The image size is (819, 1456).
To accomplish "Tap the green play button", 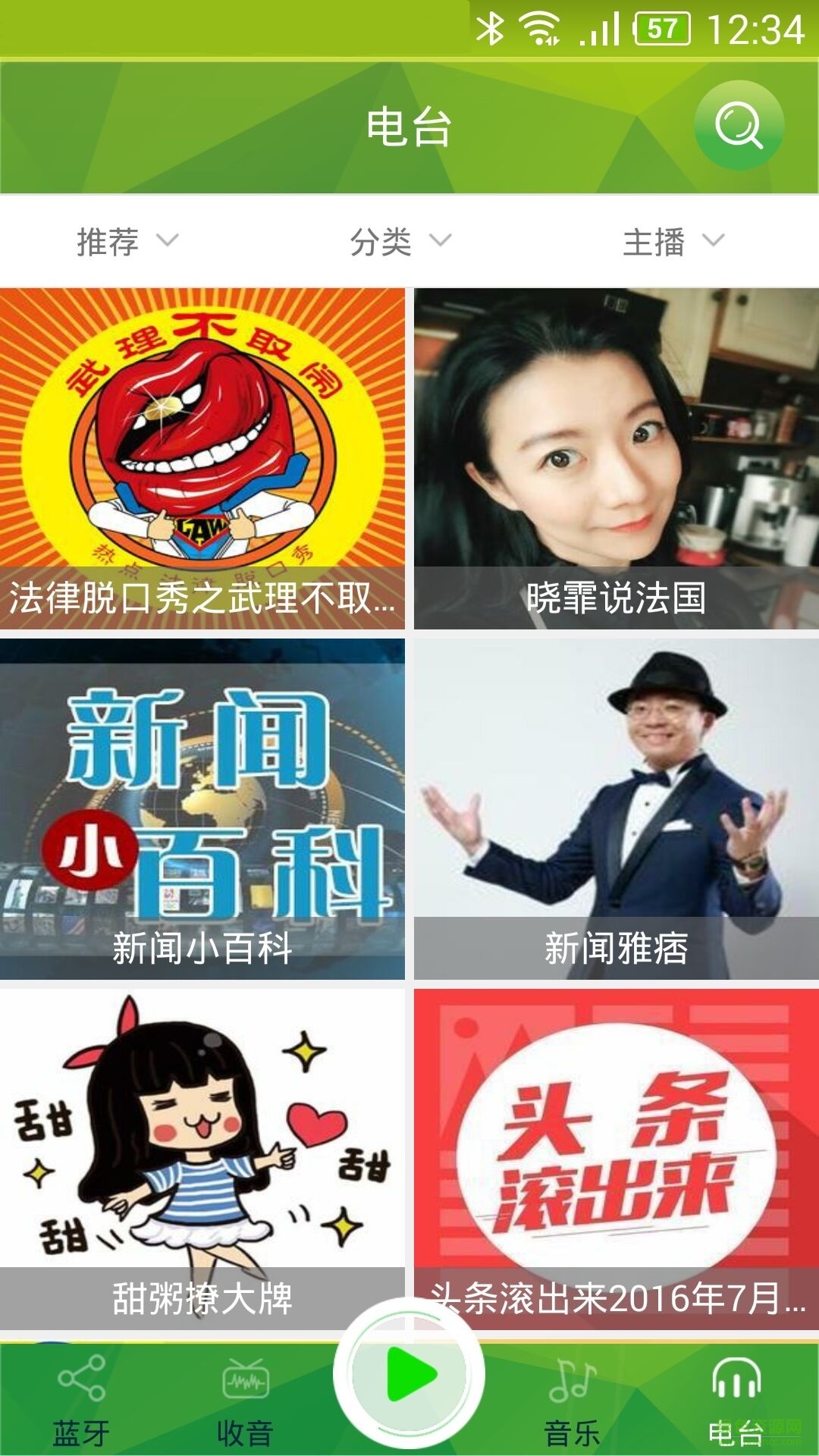I will tap(409, 1374).
